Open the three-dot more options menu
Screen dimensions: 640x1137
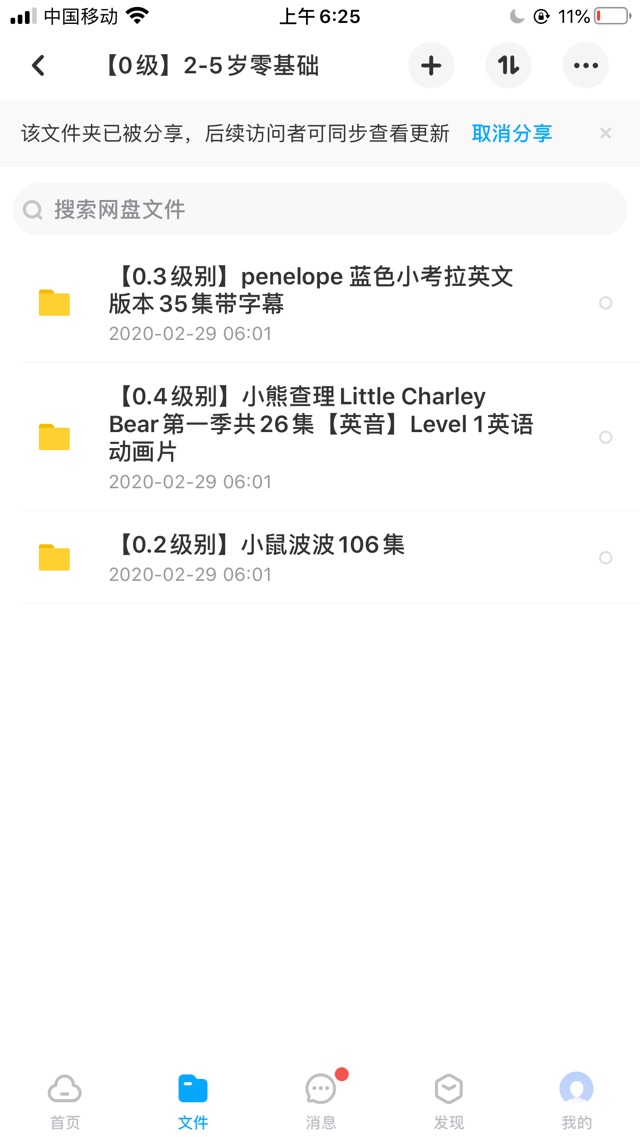click(586, 66)
